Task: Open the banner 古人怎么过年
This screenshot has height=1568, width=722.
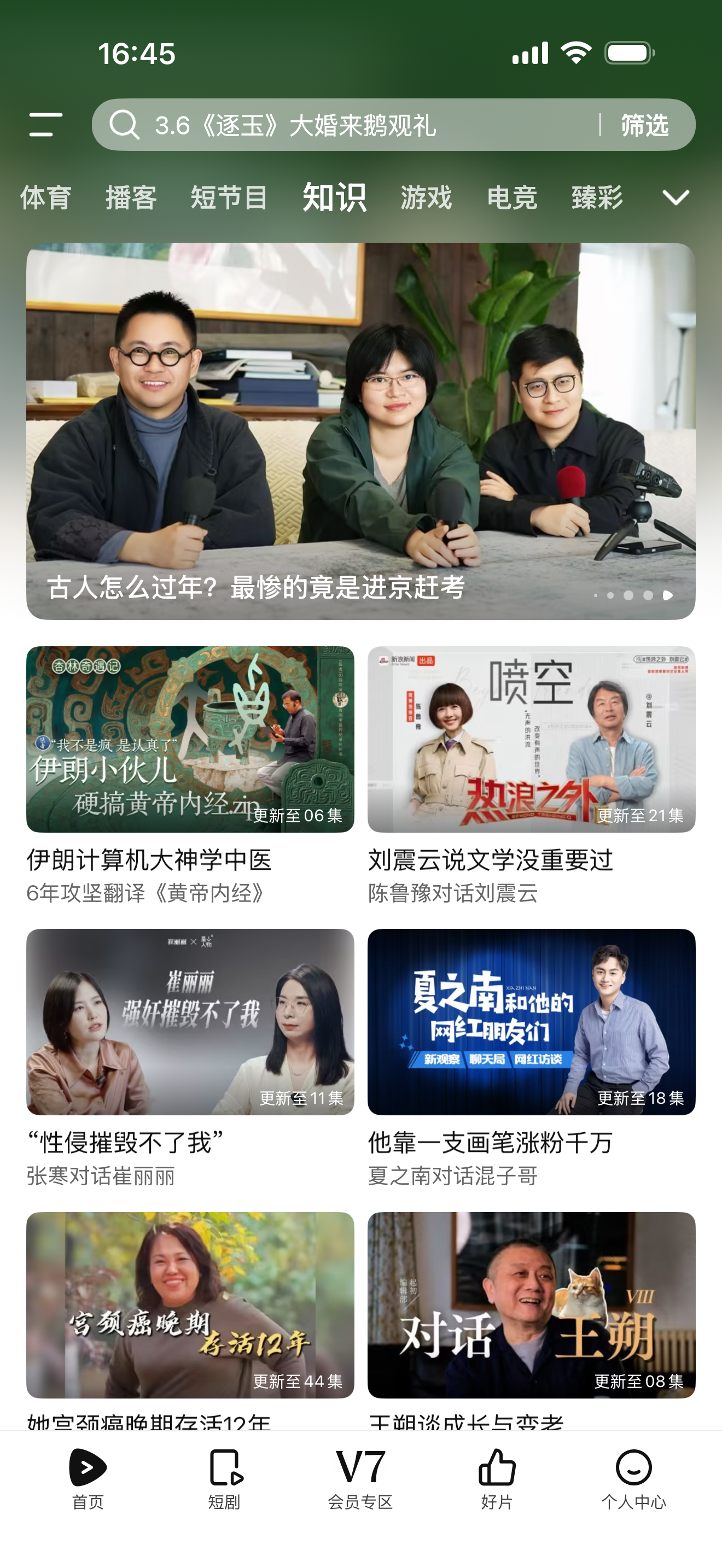Action: (x=360, y=431)
